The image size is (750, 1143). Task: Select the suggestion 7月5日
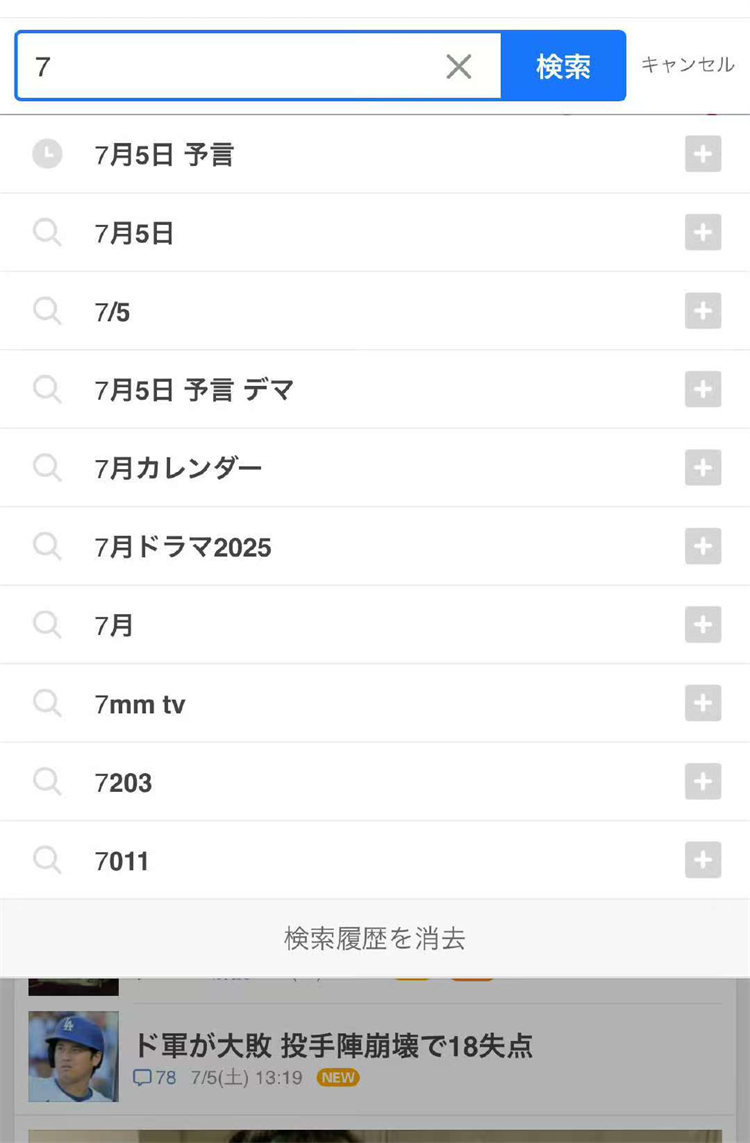click(135, 234)
